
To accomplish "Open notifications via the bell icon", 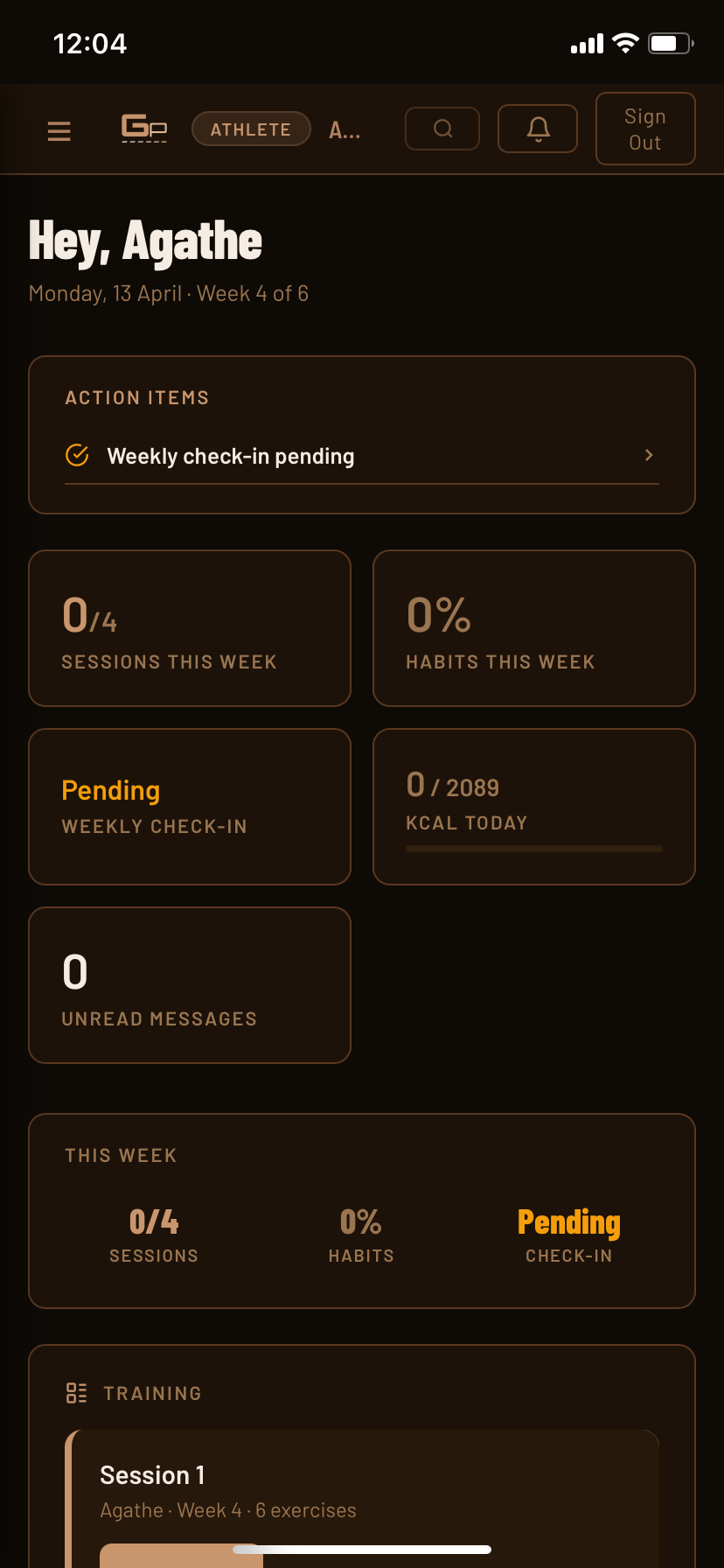I will tap(537, 128).
